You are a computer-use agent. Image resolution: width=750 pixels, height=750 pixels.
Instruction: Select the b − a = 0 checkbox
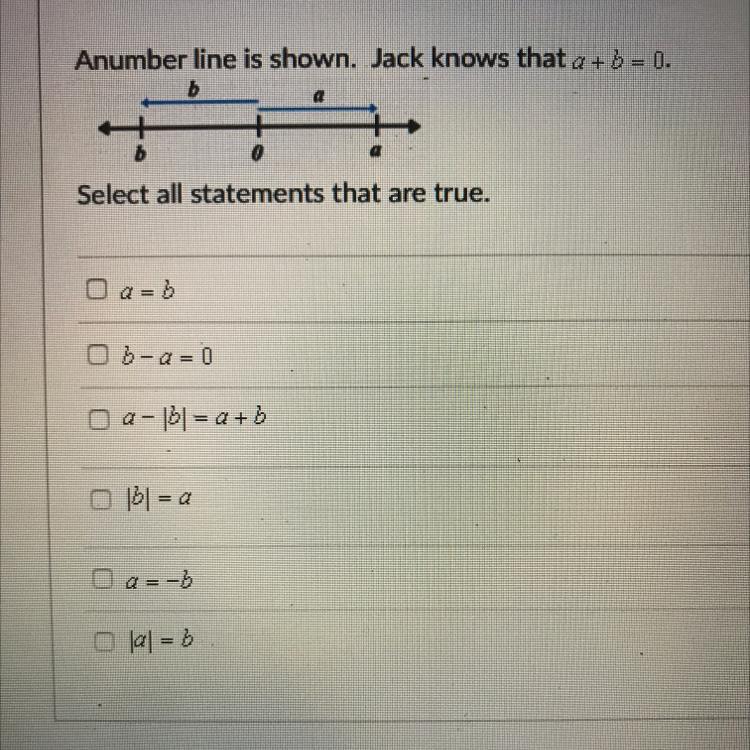click(98, 354)
